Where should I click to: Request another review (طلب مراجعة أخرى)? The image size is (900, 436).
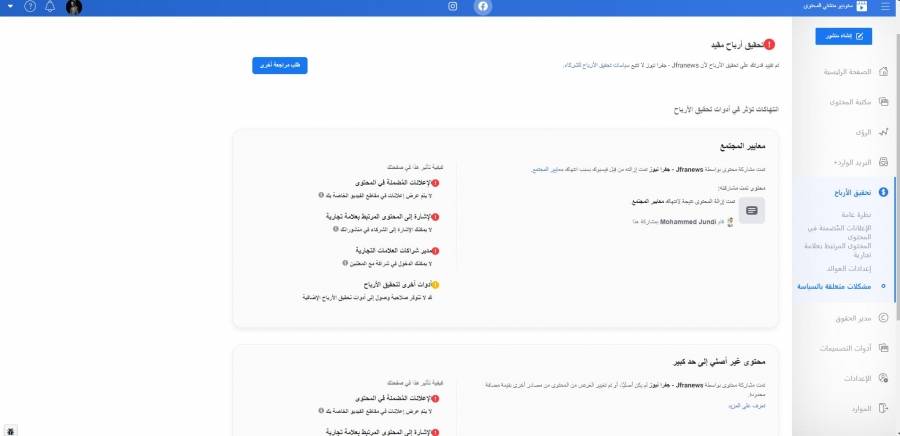pyautogui.click(x=280, y=65)
